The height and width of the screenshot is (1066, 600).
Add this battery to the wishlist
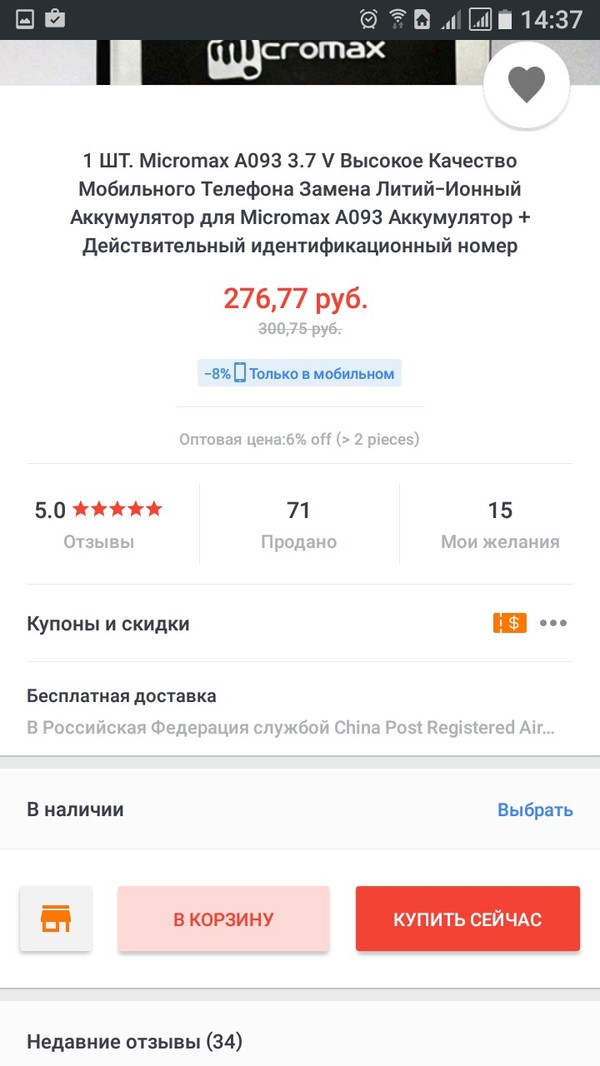coord(526,87)
